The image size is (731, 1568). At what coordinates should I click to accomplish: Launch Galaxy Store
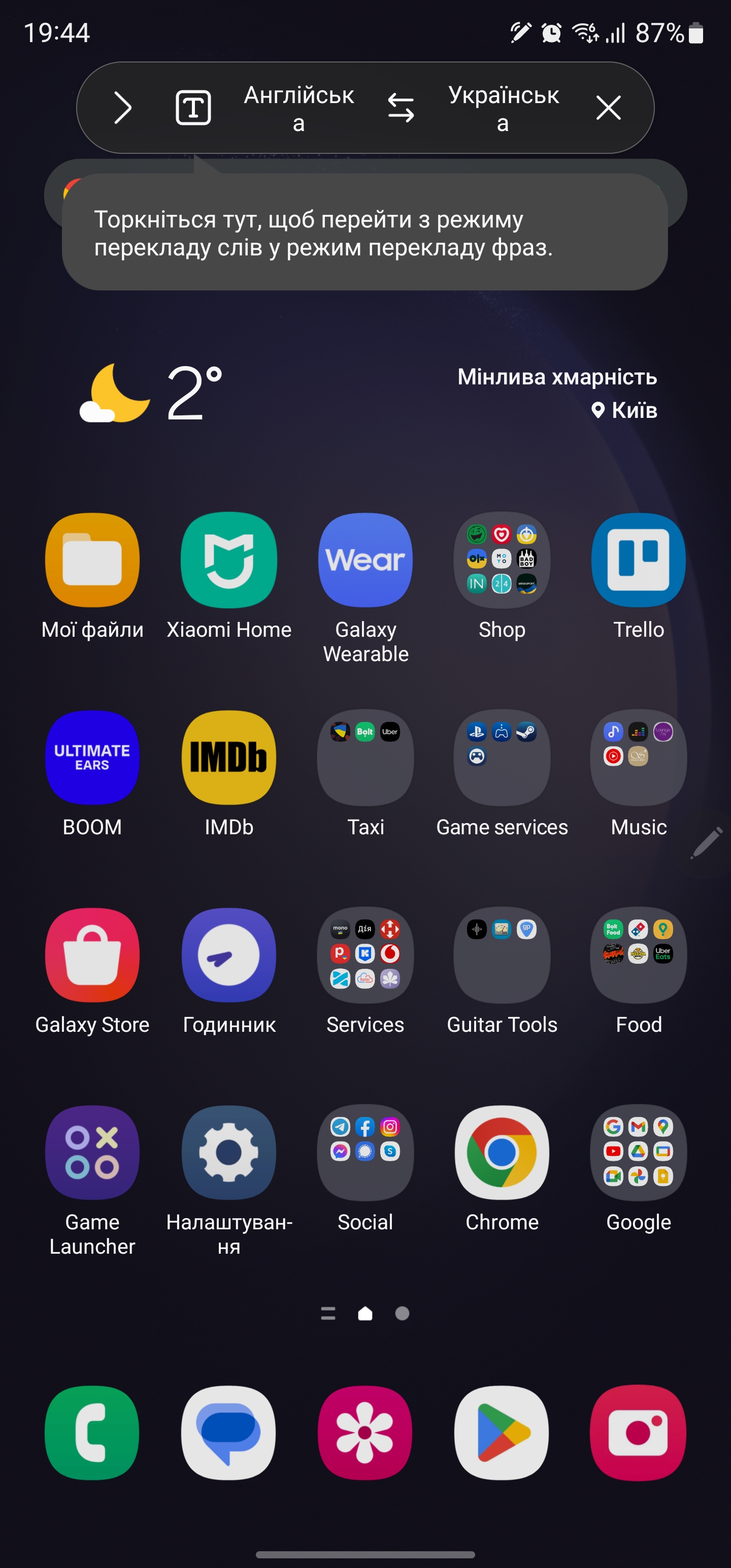(92, 955)
